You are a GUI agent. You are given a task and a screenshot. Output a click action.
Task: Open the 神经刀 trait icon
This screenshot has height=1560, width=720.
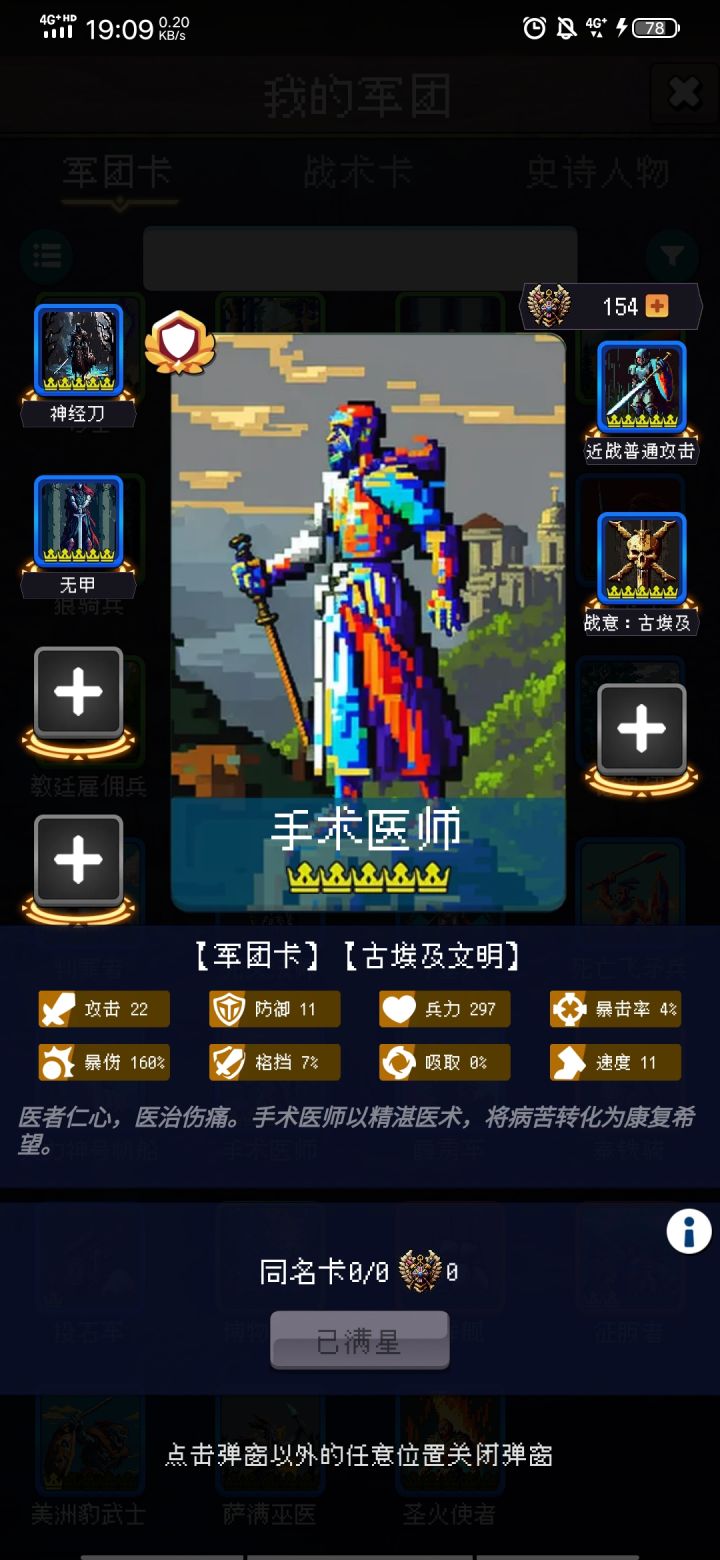coord(79,350)
